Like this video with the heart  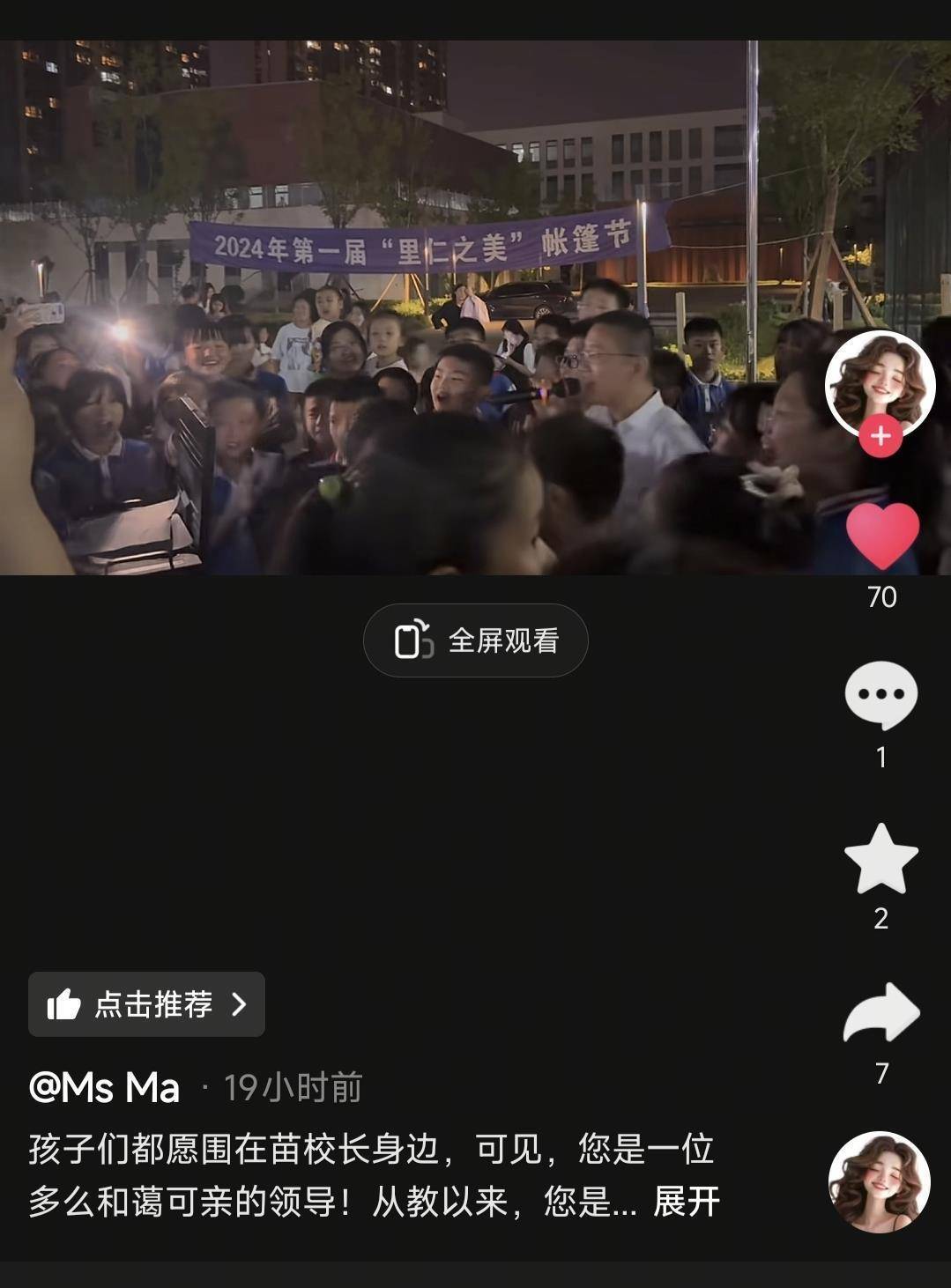(881, 535)
